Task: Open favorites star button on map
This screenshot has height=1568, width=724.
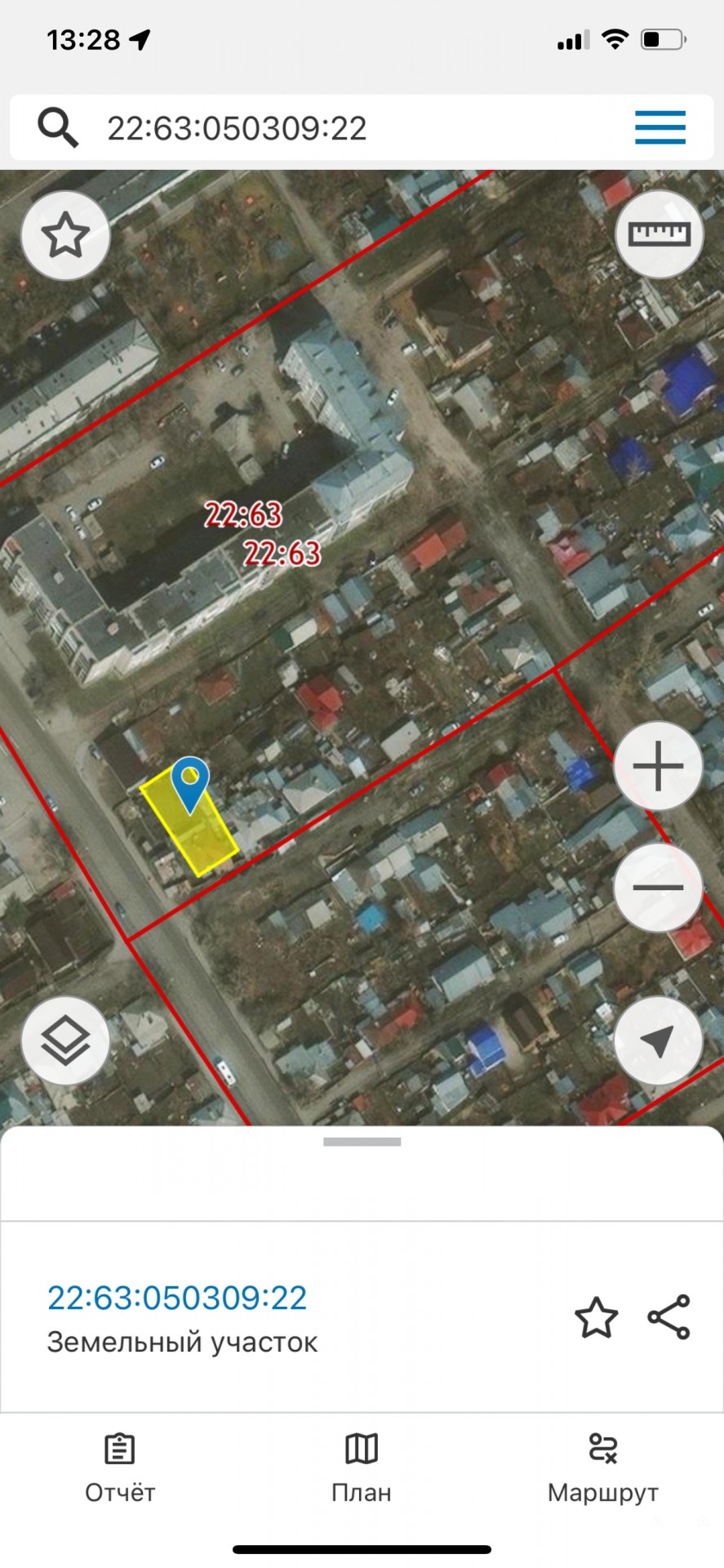Action: pyautogui.click(x=65, y=236)
